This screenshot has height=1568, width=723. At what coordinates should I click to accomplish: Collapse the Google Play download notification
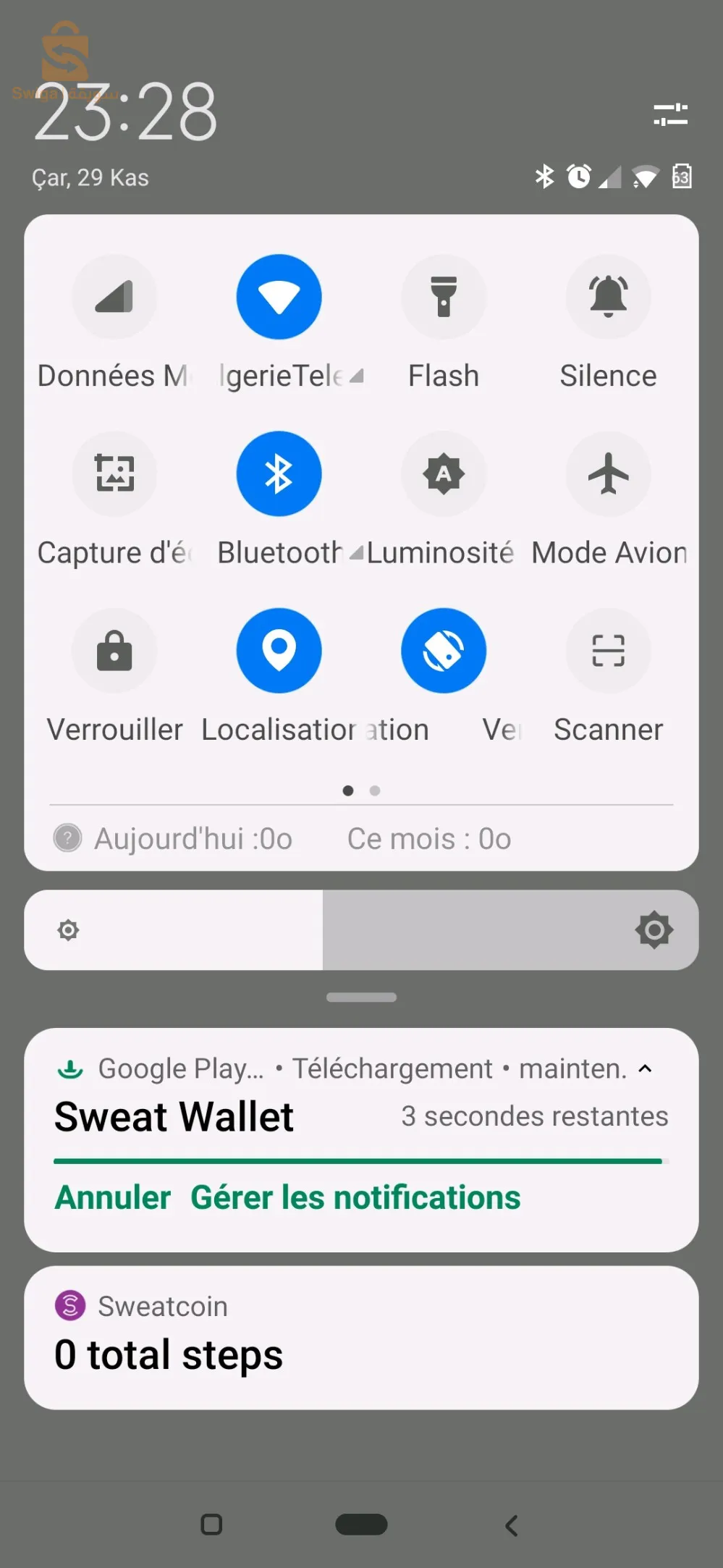pos(646,1068)
